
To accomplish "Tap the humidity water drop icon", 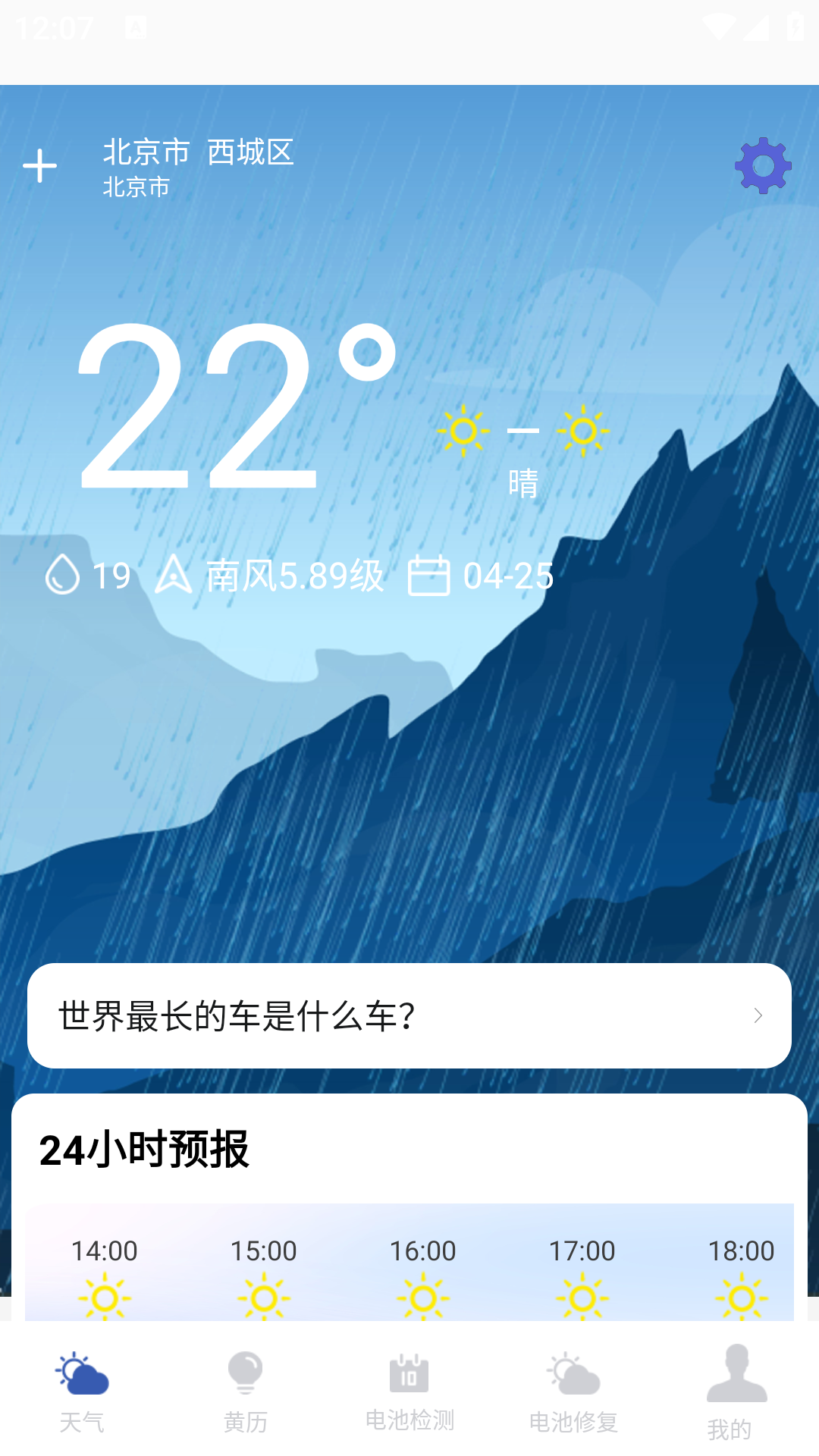I will pos(64,576).
